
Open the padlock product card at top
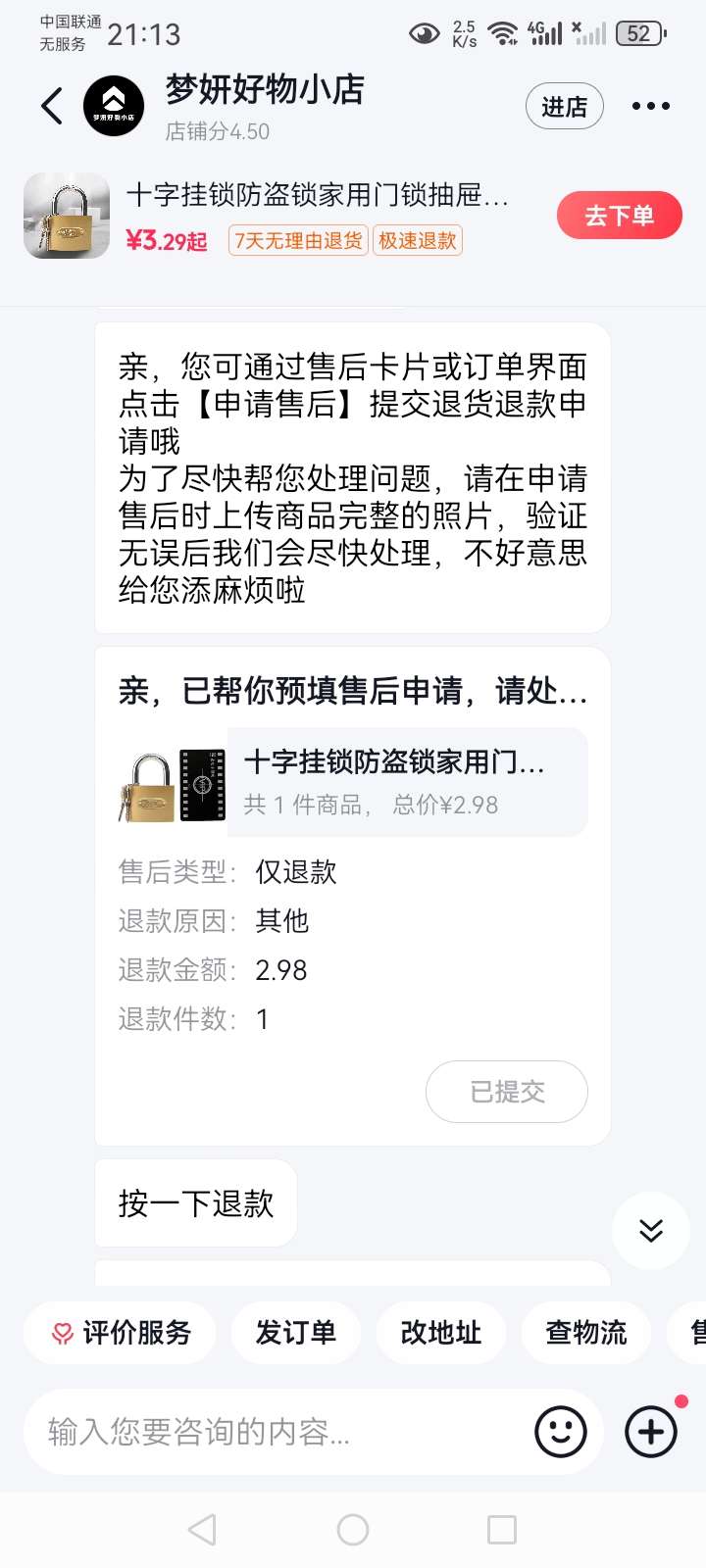pyautogui.click(x=314, y=216)
